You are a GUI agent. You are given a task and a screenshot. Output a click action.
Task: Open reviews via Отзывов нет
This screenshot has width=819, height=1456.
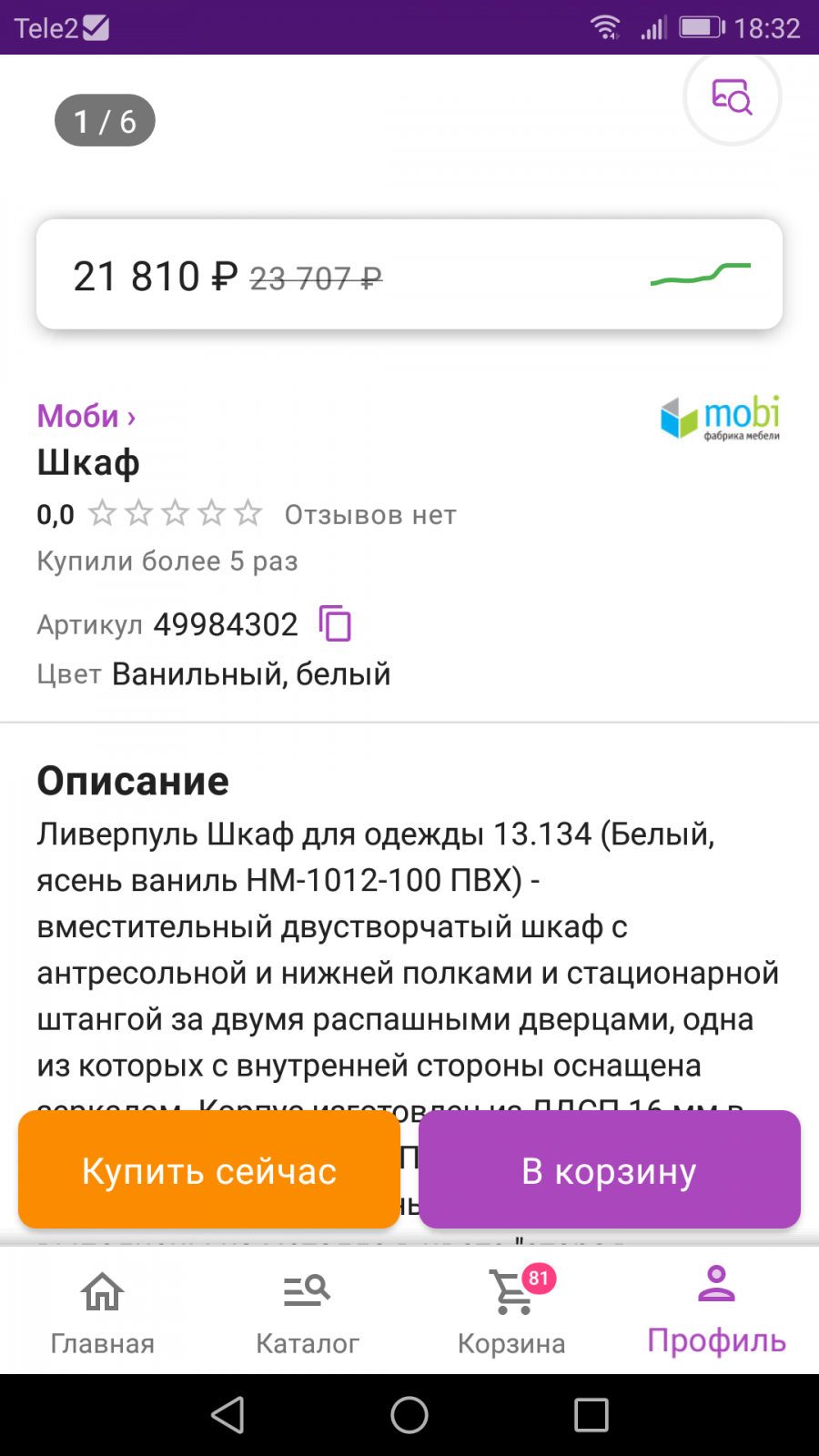(370, 515)
